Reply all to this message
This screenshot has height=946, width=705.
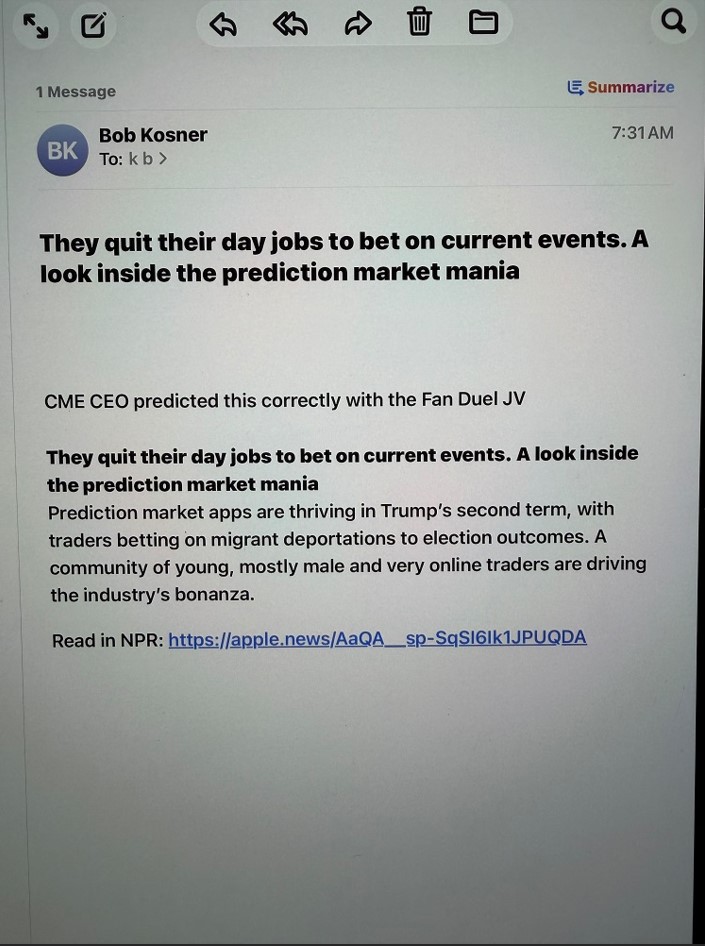290,22
